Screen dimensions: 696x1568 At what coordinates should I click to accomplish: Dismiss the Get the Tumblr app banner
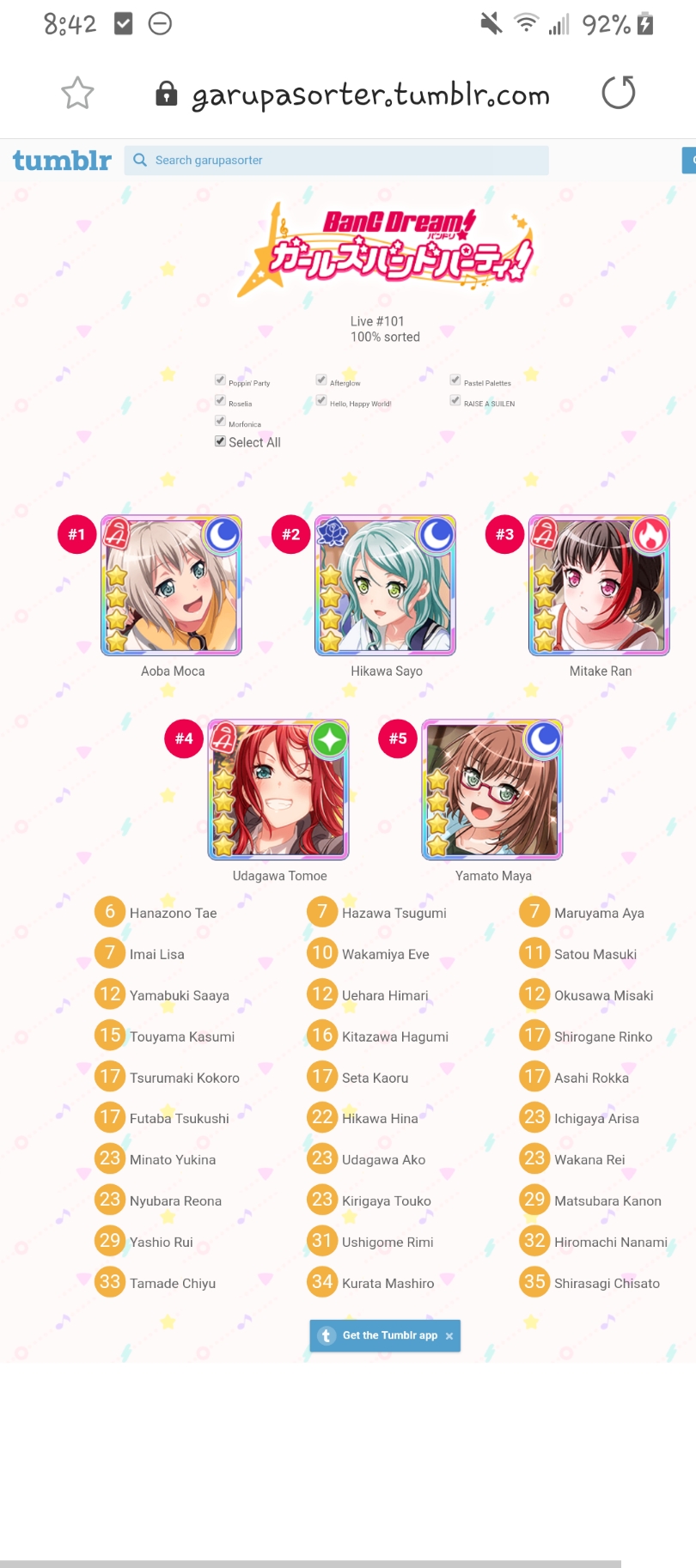(x=449, y=1336)
